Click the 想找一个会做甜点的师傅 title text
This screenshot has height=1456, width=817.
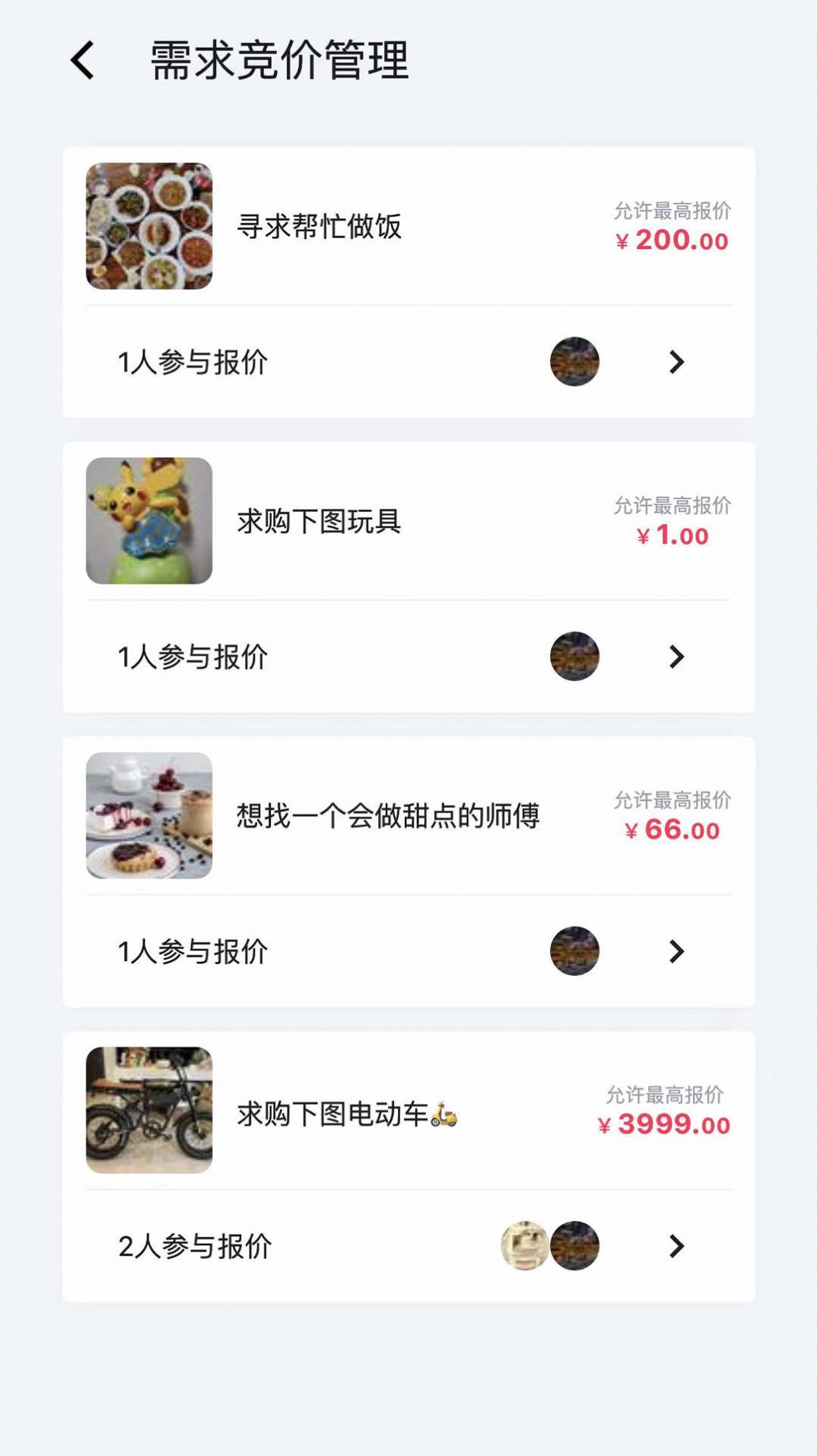(x=388, y=817)
